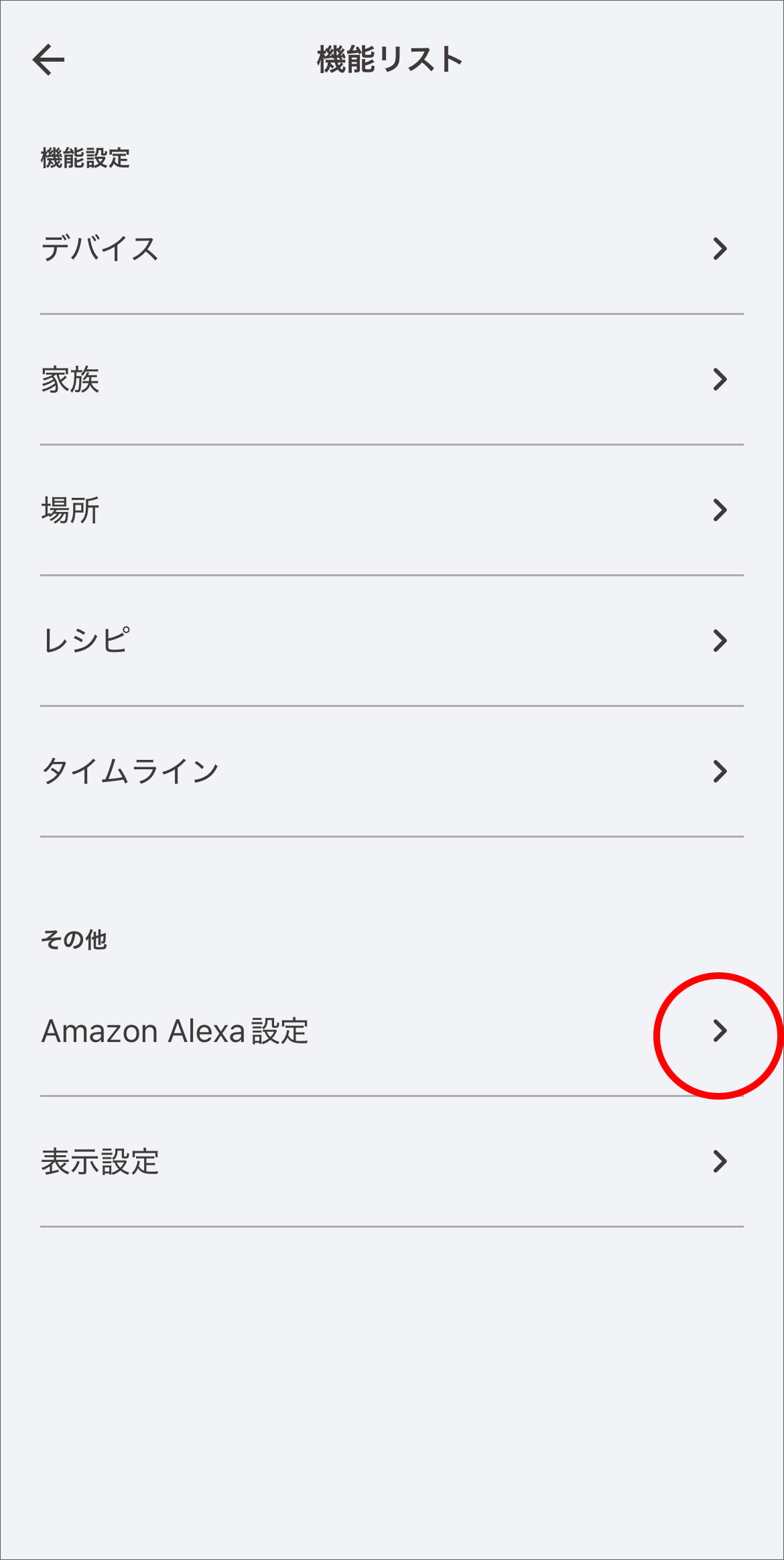Click the chevron circled in red

[x=721, y=1031]
